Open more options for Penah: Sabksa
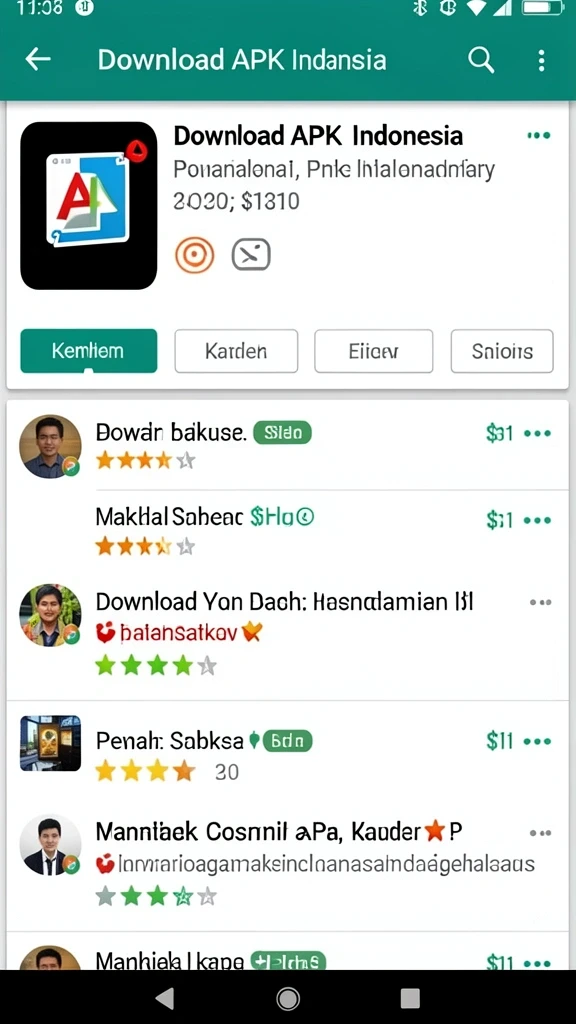This screenshot has height=1024, width=576. click(537, 741)
